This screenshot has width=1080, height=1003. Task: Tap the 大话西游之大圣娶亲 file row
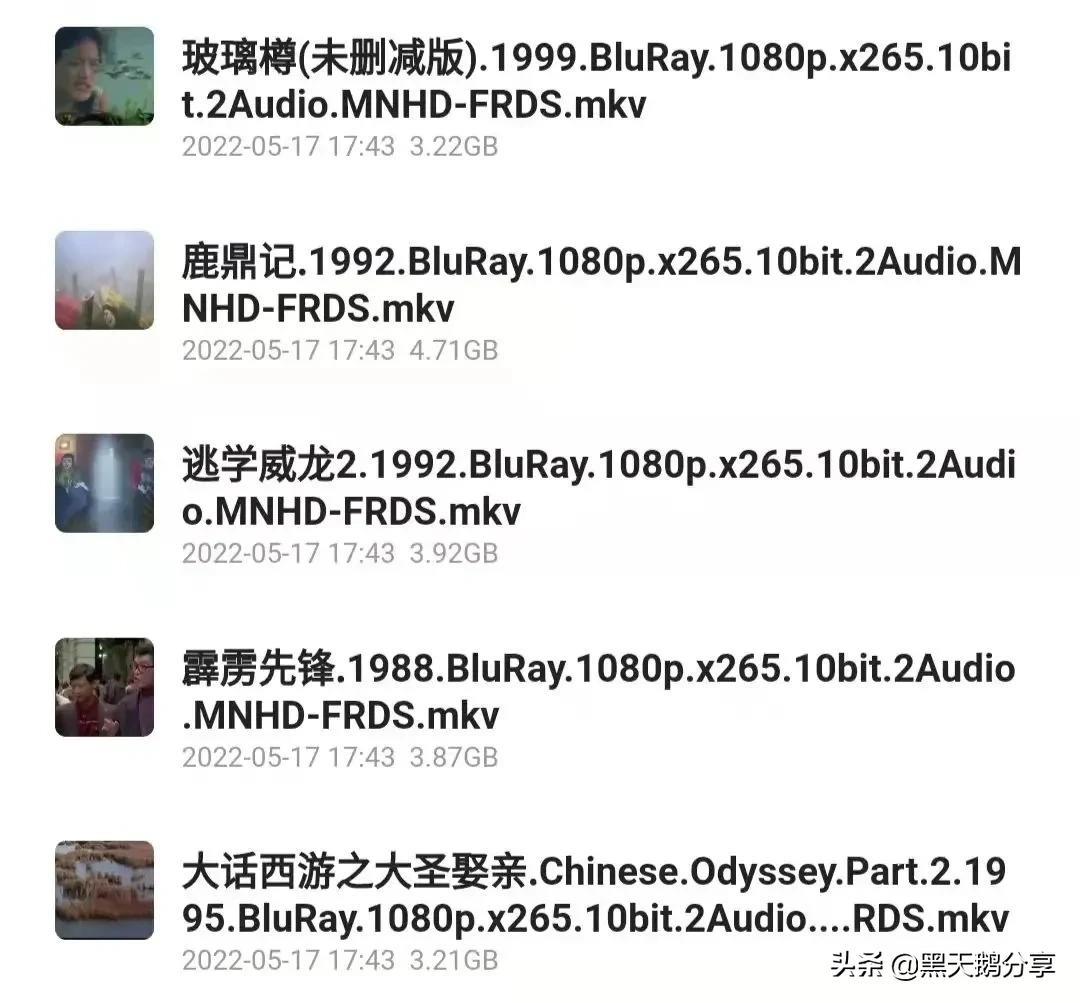click(x=595, y=895)
